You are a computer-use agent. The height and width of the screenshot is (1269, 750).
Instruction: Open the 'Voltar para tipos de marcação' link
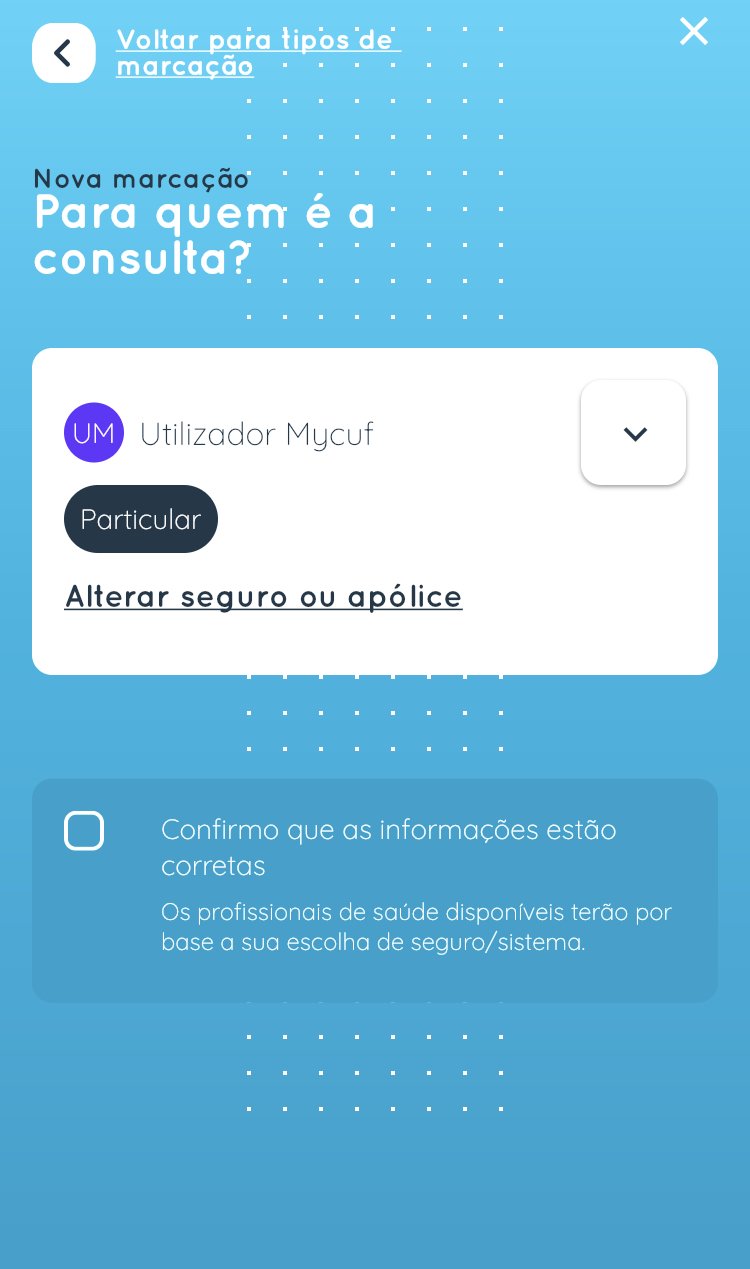(258, 53)
